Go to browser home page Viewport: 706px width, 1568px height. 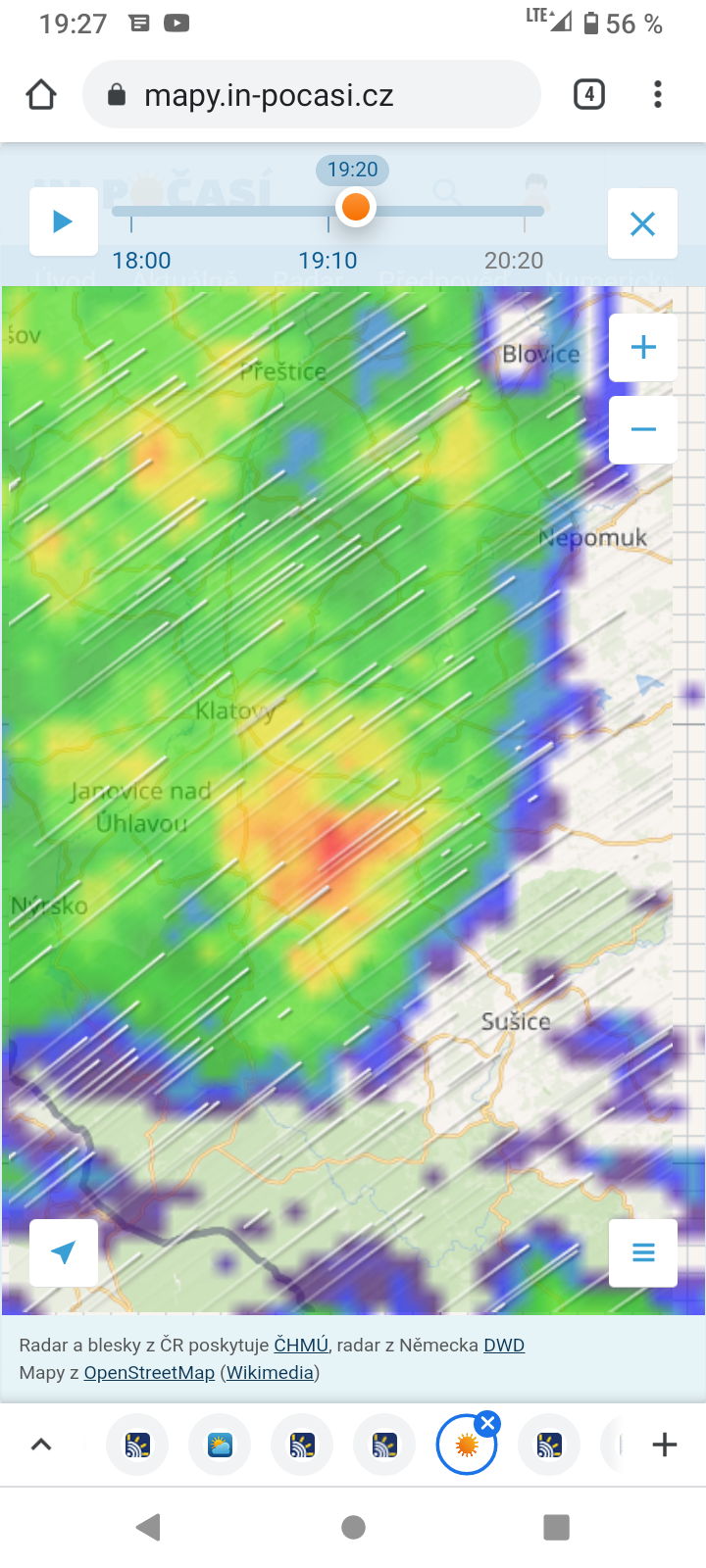(x=41, y=95)
